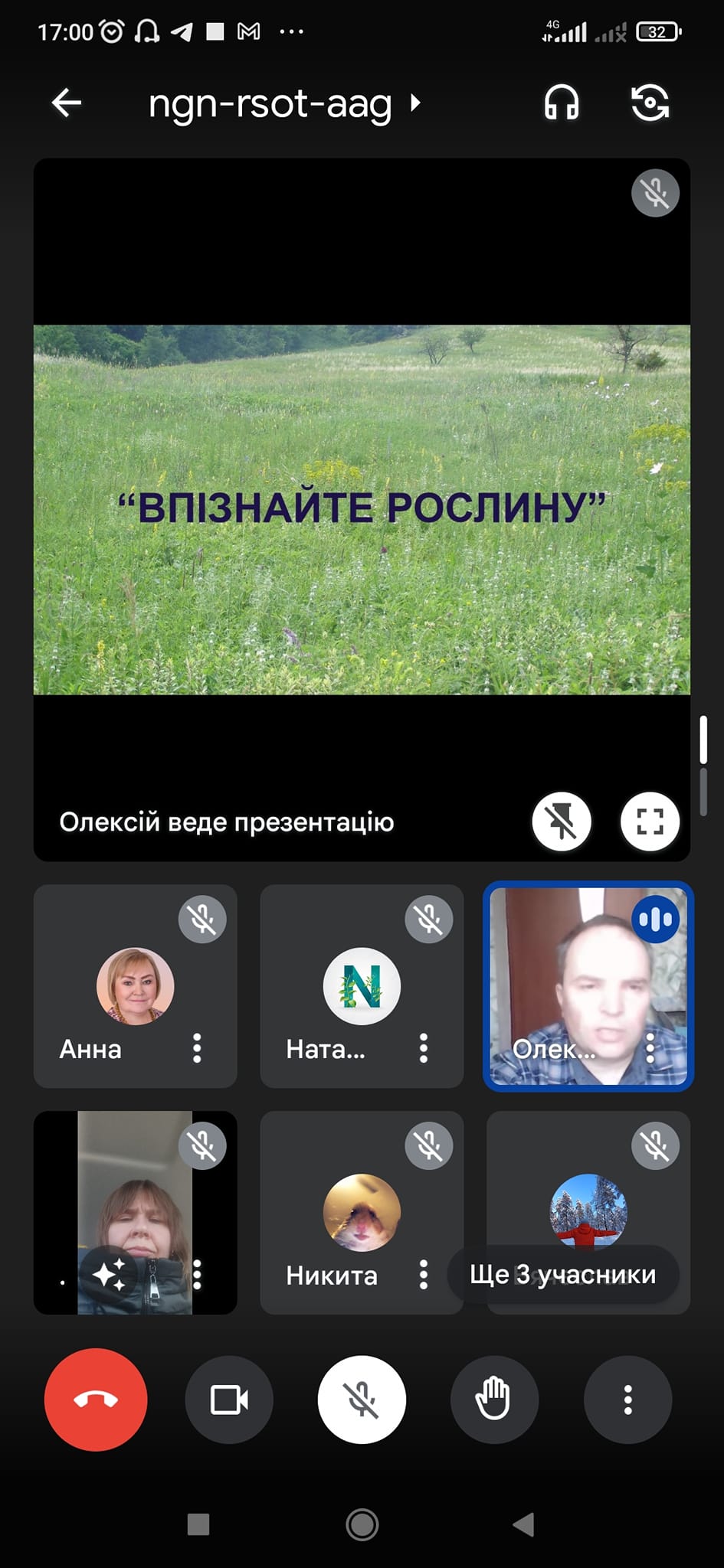Screen dimensions: 724x1568
Task: Open visual effects on own video tile
Action: coord(109,1275)
